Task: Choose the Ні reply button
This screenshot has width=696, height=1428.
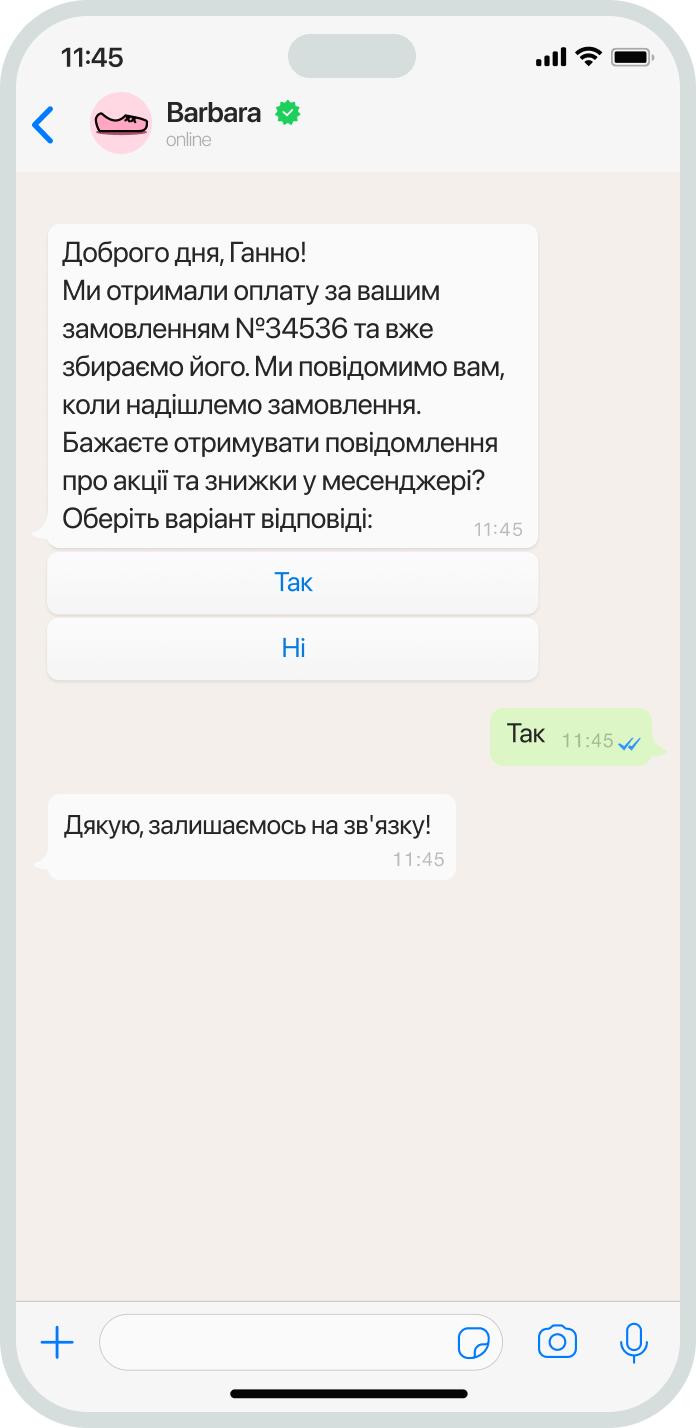Action: click(293, 649)
